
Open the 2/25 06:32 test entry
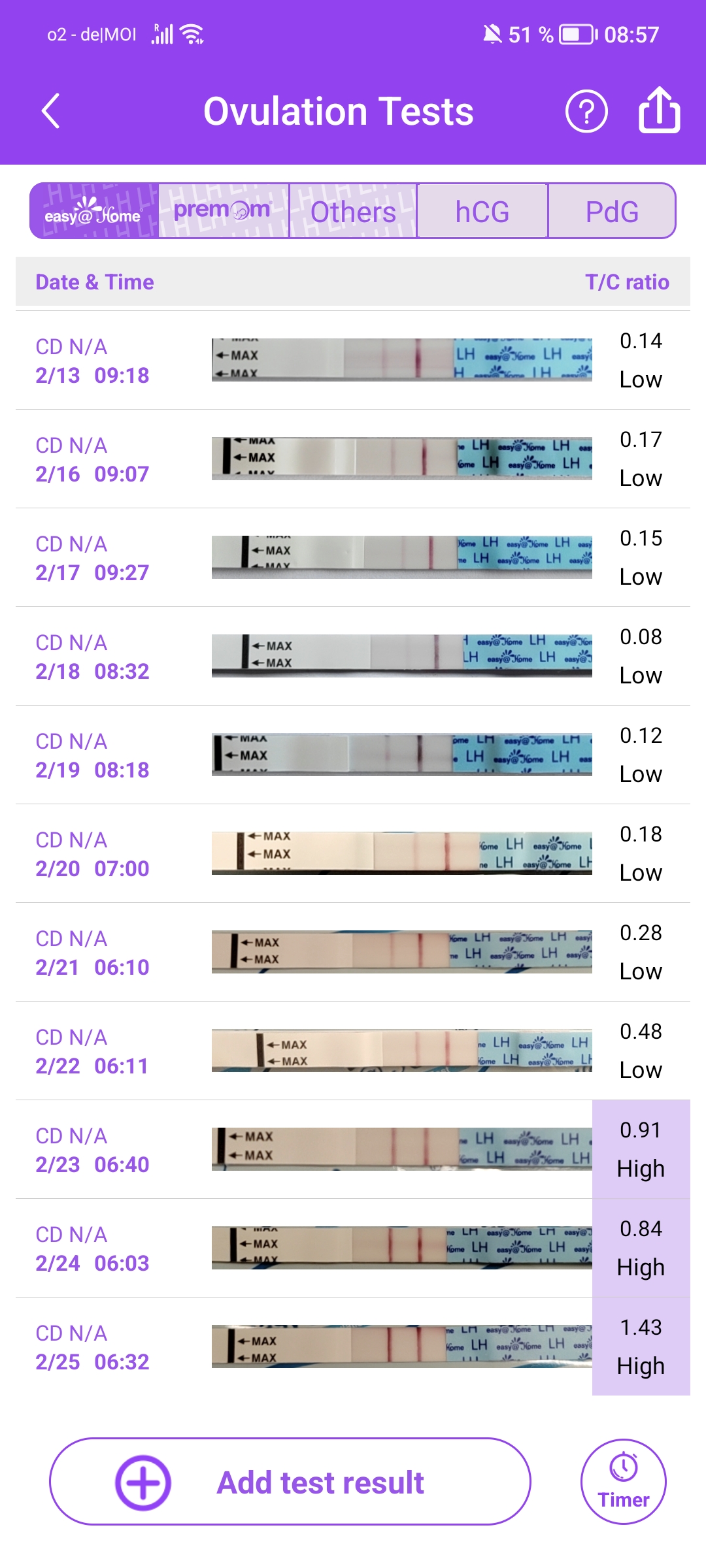[353, 1347]
